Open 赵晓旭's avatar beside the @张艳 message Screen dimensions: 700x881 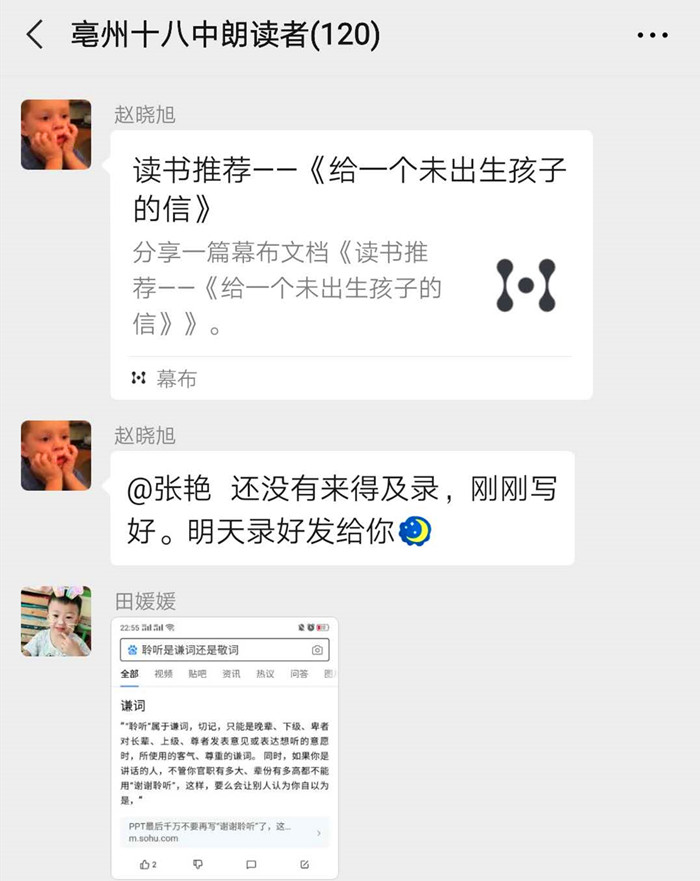(x=56, y=455)
